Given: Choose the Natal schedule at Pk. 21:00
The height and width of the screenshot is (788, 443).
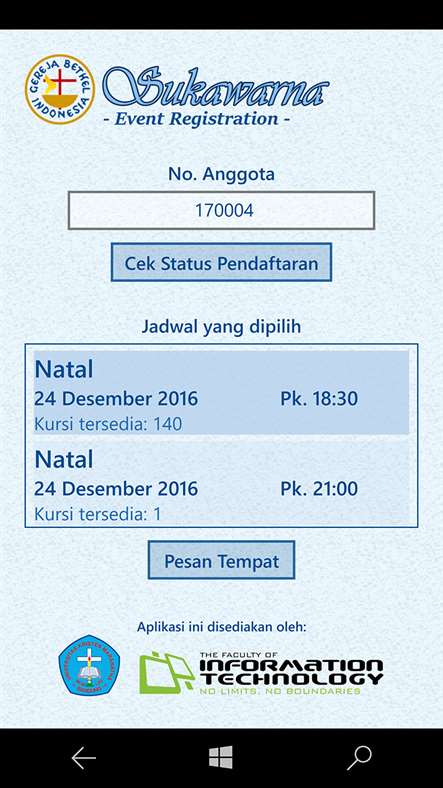Looking at the screenshot, I should (x=222, y=481).
